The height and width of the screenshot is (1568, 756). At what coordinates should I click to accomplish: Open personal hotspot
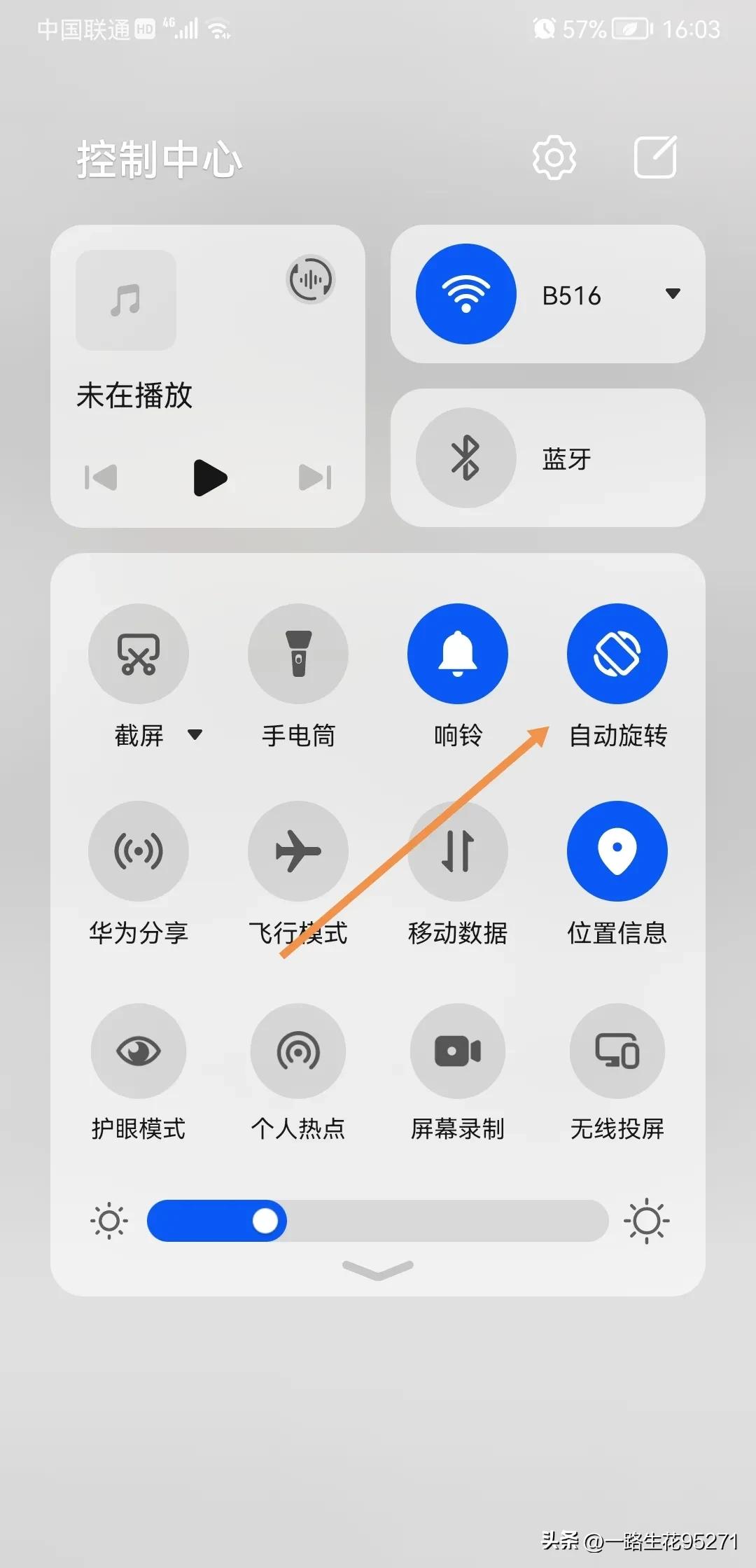tap(297, 1050)
